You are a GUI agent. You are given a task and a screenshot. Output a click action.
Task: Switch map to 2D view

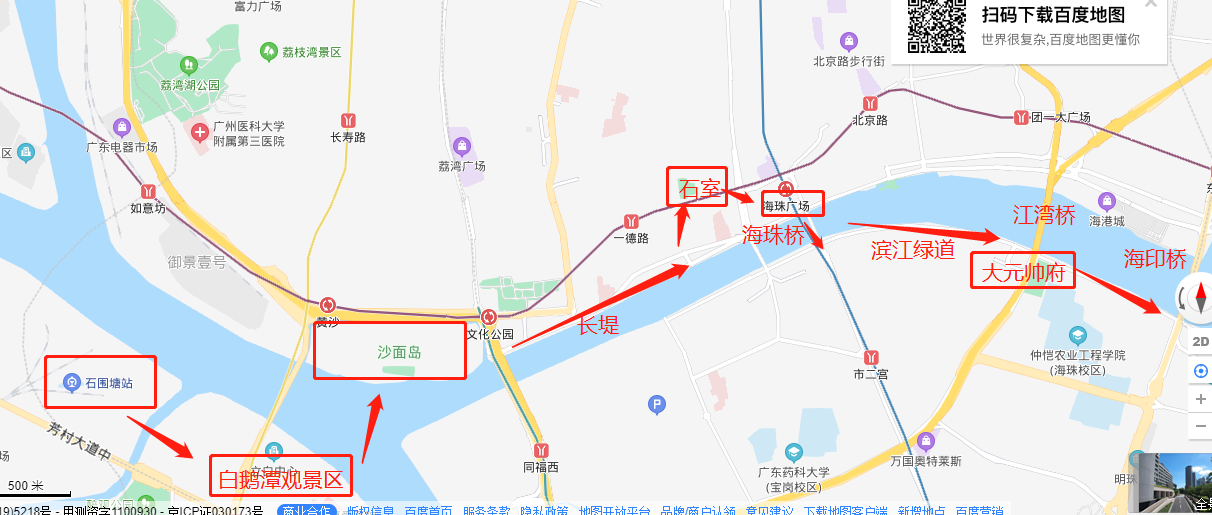[1201, 342]
